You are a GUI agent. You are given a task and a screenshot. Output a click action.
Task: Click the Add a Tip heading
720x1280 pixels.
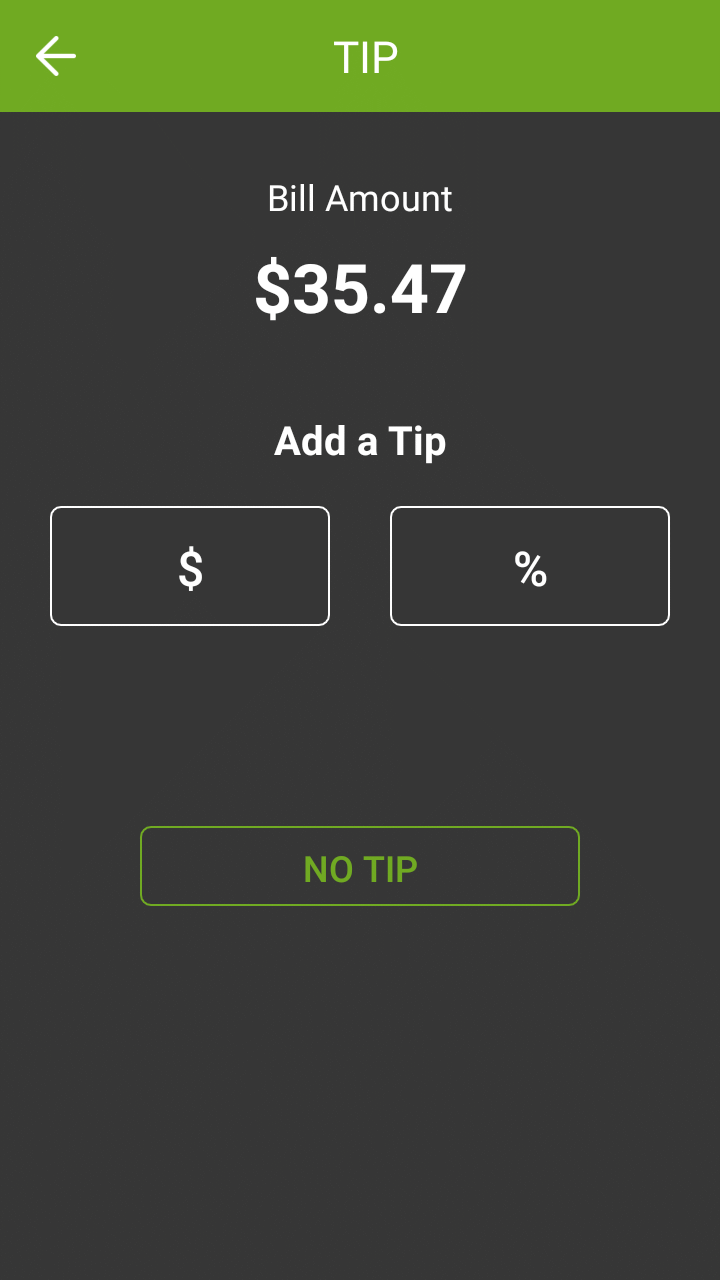[x=360, y=440]
